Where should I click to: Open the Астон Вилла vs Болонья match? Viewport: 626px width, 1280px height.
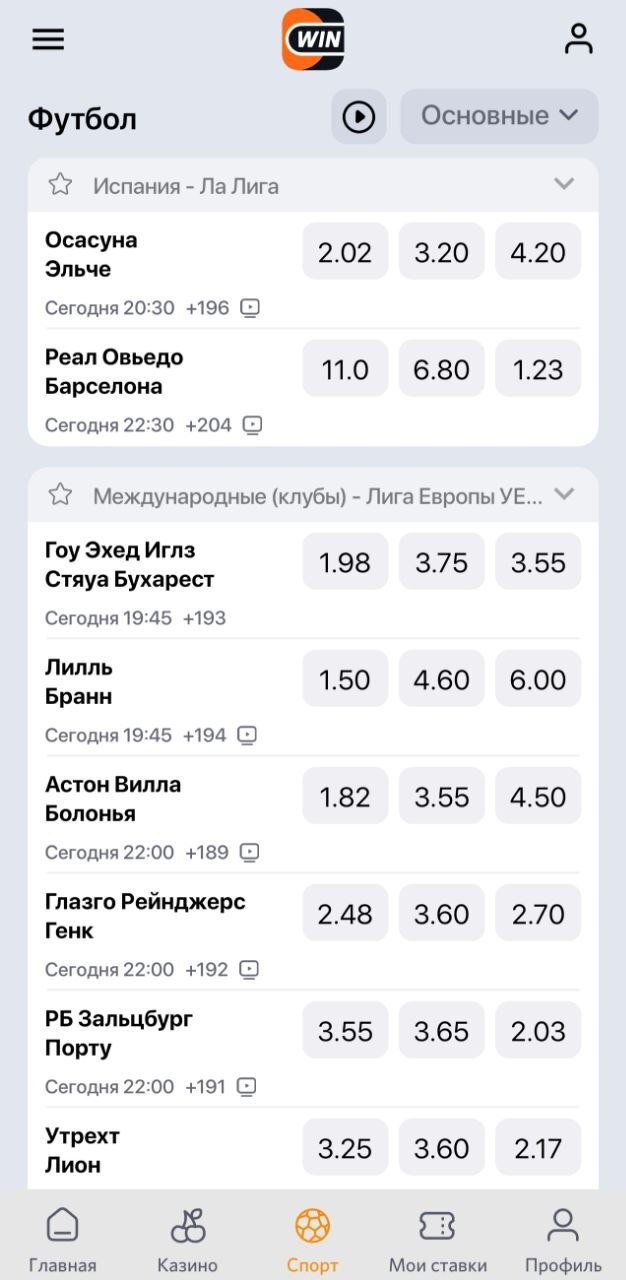[113, 799]
